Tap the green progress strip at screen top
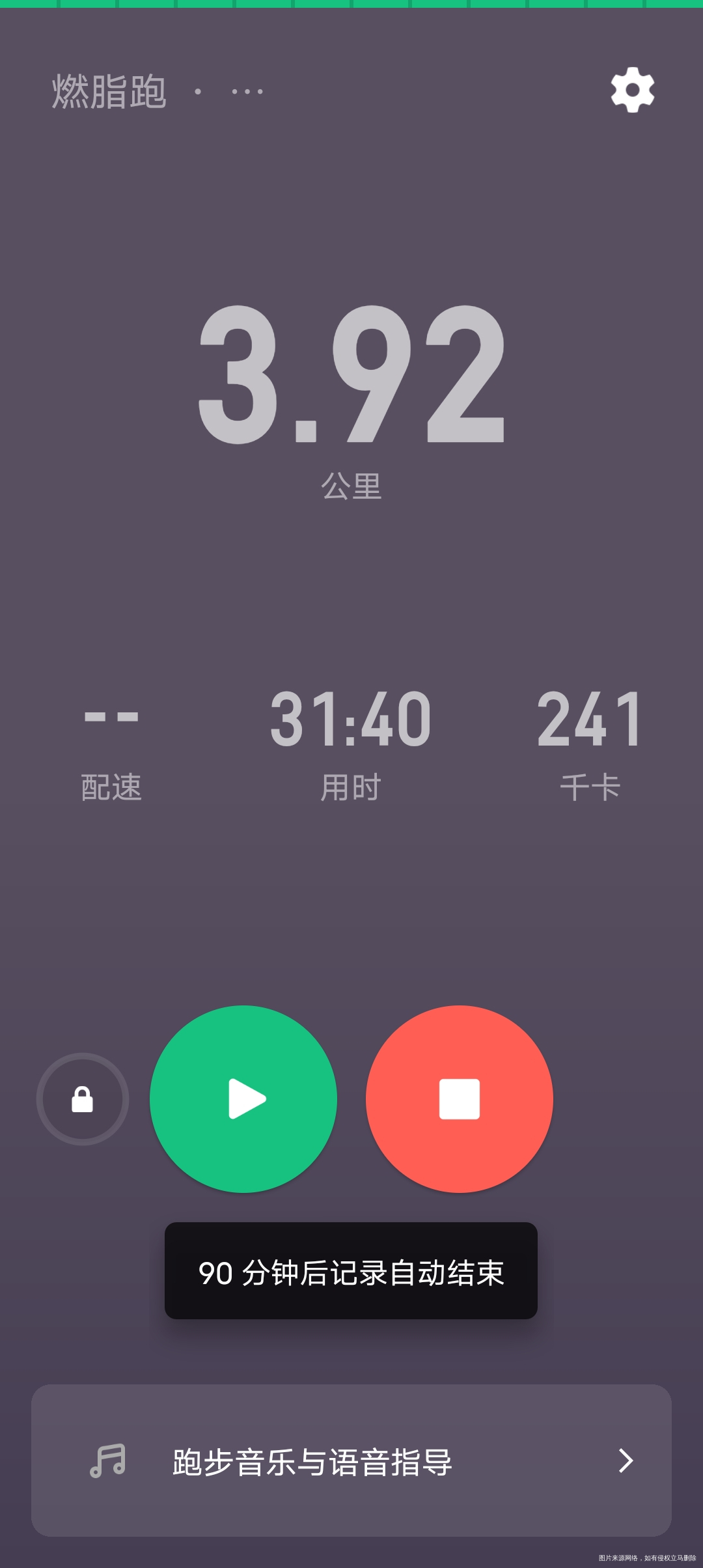 pyautogui.click(x=351, y=5)
